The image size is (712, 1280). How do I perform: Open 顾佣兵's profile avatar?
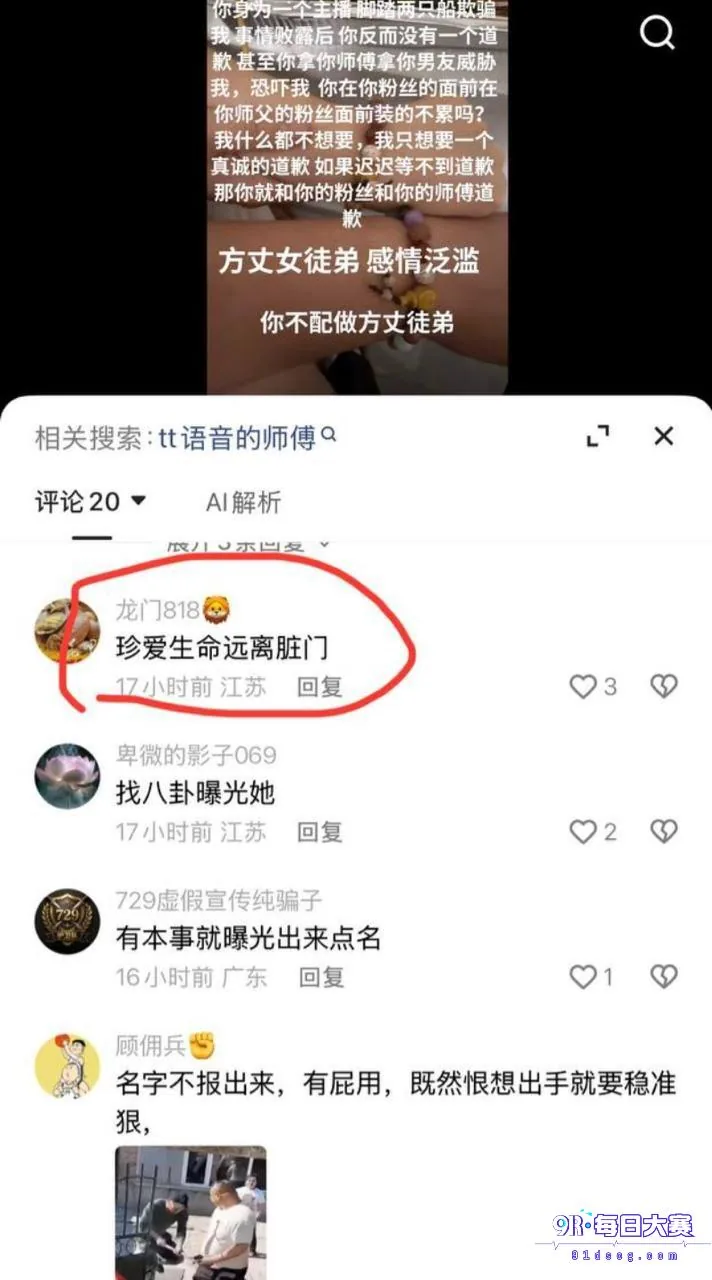coord(67,1066)
